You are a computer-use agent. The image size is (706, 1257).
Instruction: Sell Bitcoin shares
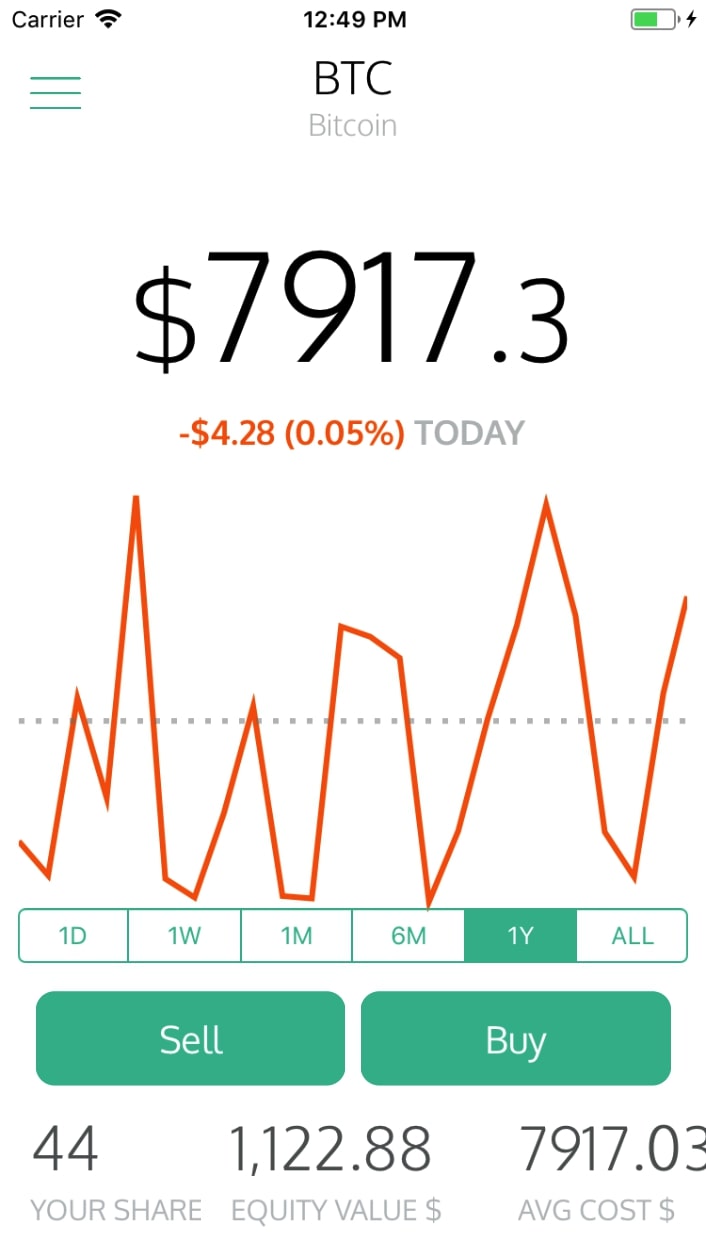[x=190, y=1039]
